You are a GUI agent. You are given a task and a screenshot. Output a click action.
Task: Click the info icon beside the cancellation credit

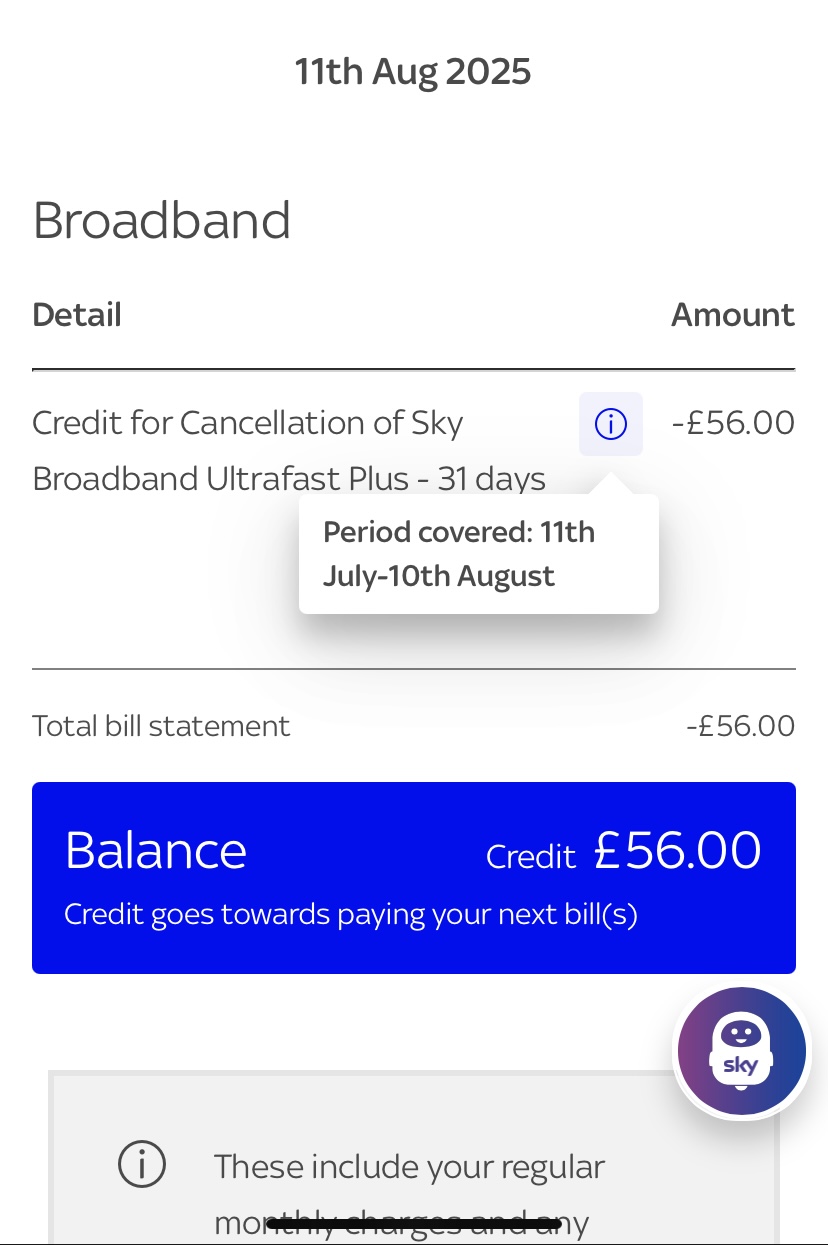tap(610, 424)
